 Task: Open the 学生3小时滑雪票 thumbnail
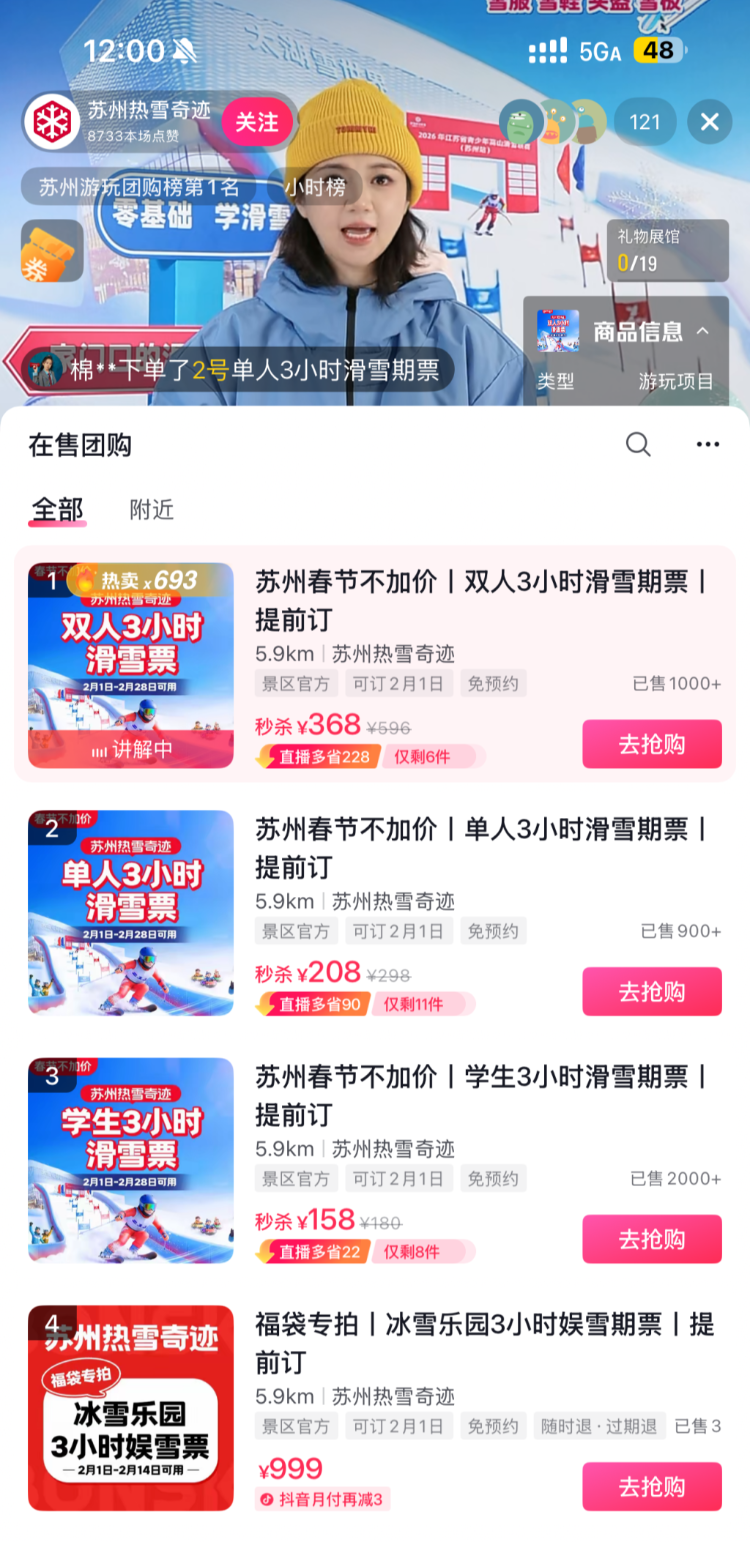pos(131,1160)
